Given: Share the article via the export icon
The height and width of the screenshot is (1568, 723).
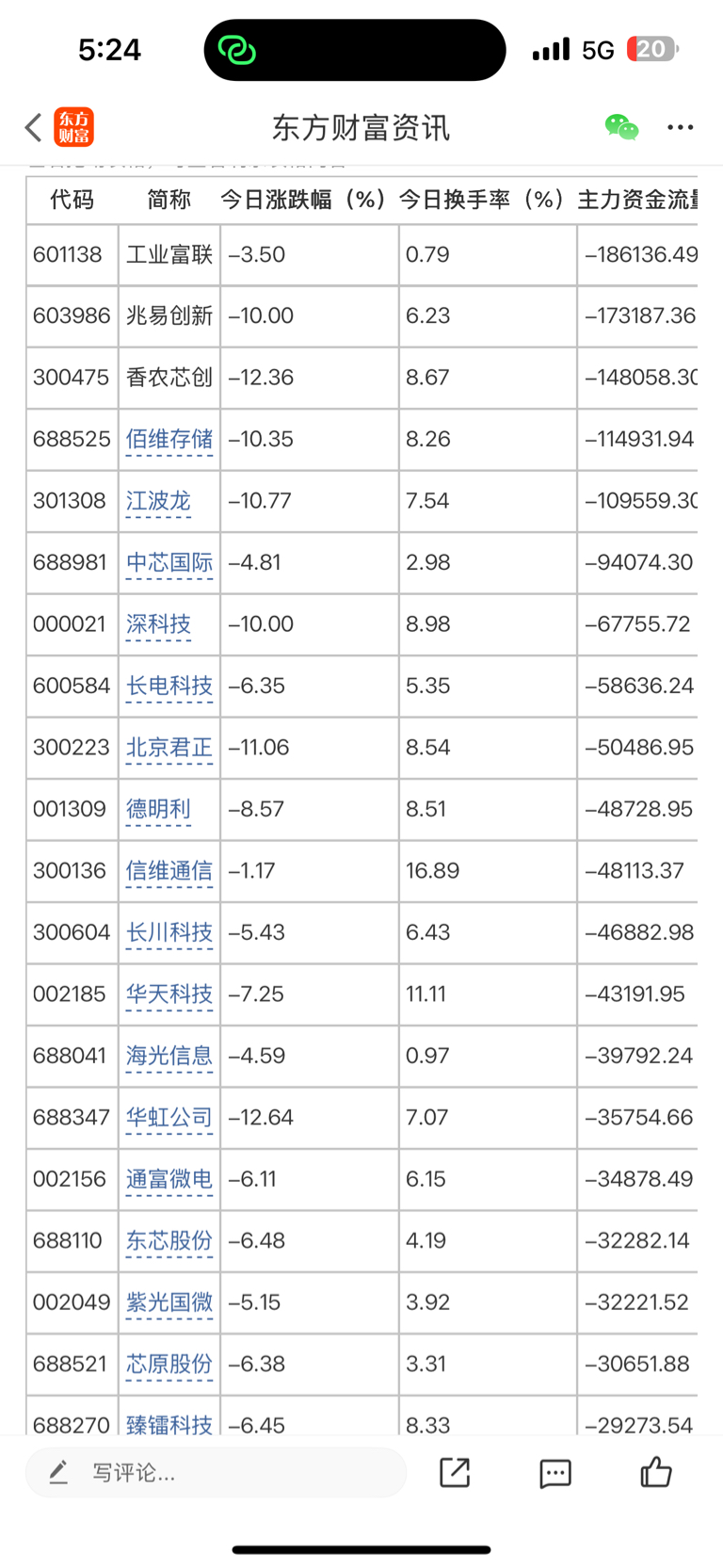Looking at the screenshot, I should point(455,1473).
